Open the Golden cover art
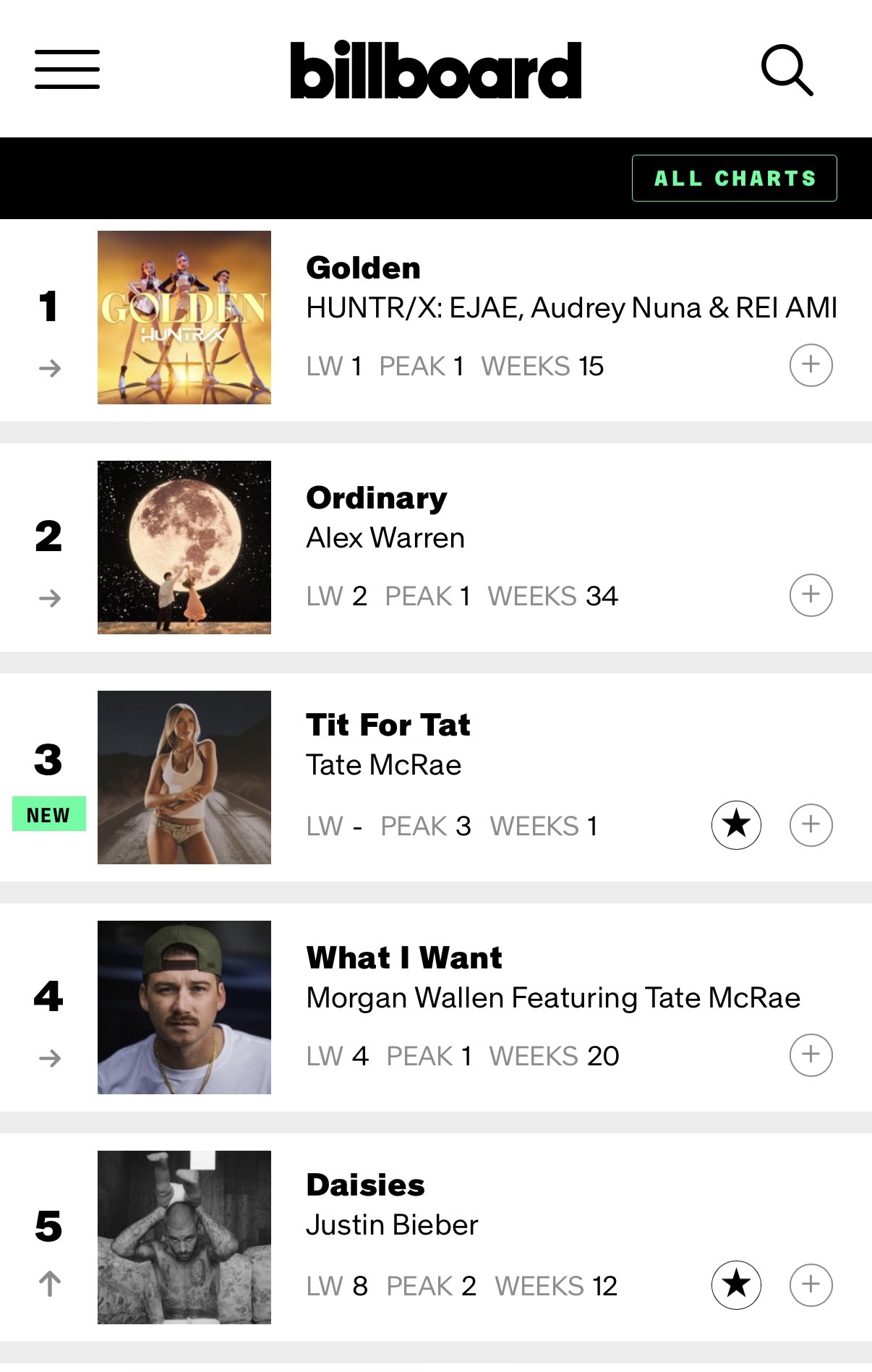 (184, 318)
